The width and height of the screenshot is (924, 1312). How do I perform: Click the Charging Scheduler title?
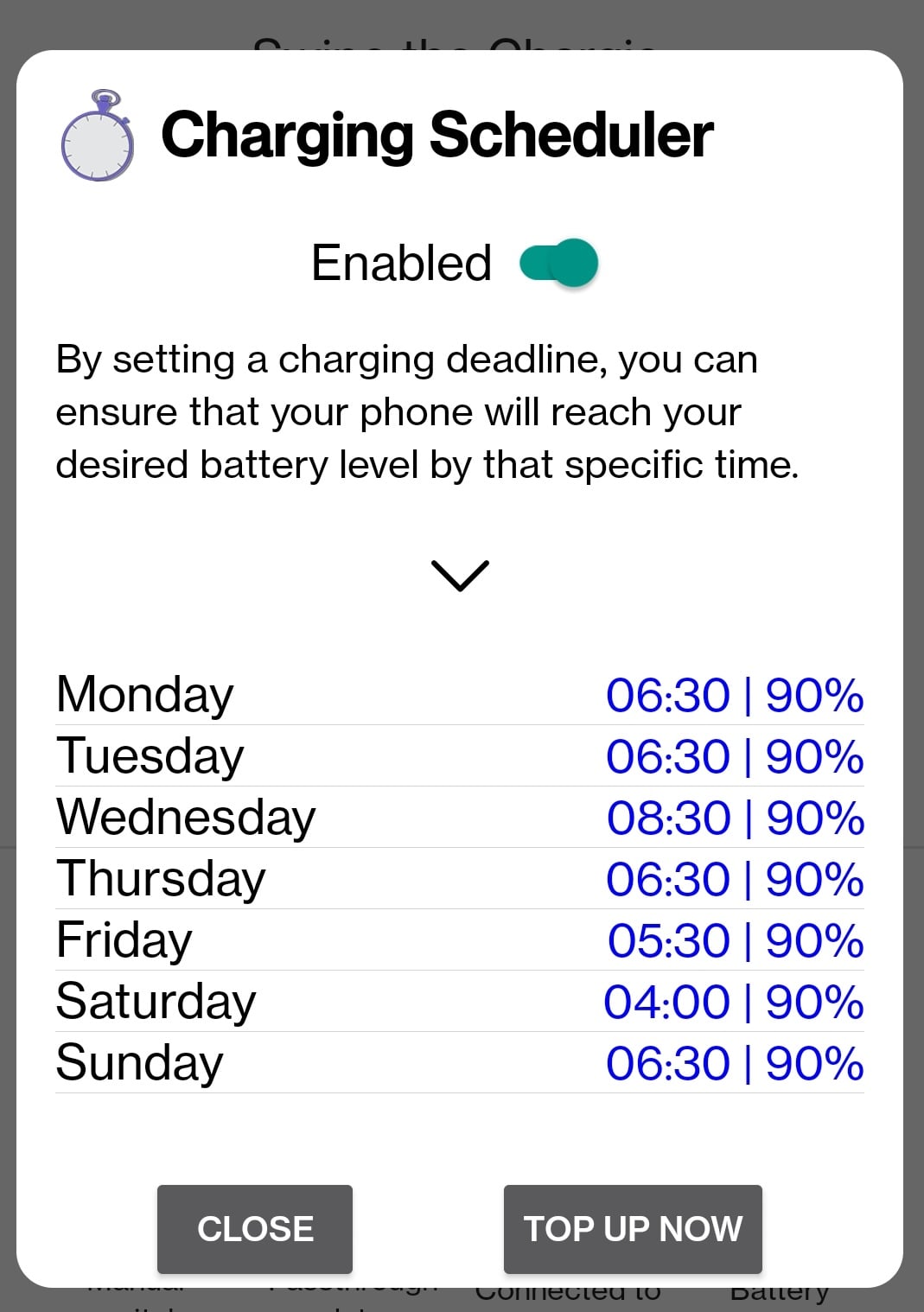pyautogui.click(x=434, y=134)
